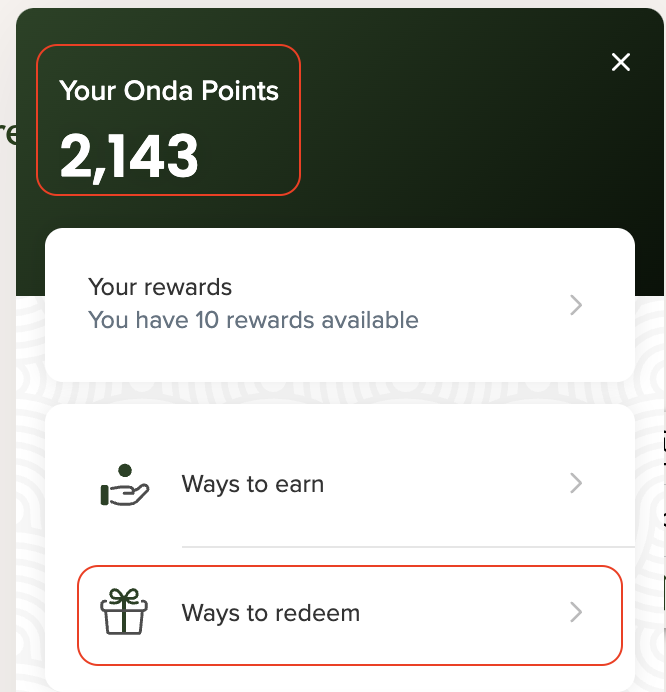Open Ways to redeem
The width and height of the screenshot is (666, 692).
click(350, 613)
